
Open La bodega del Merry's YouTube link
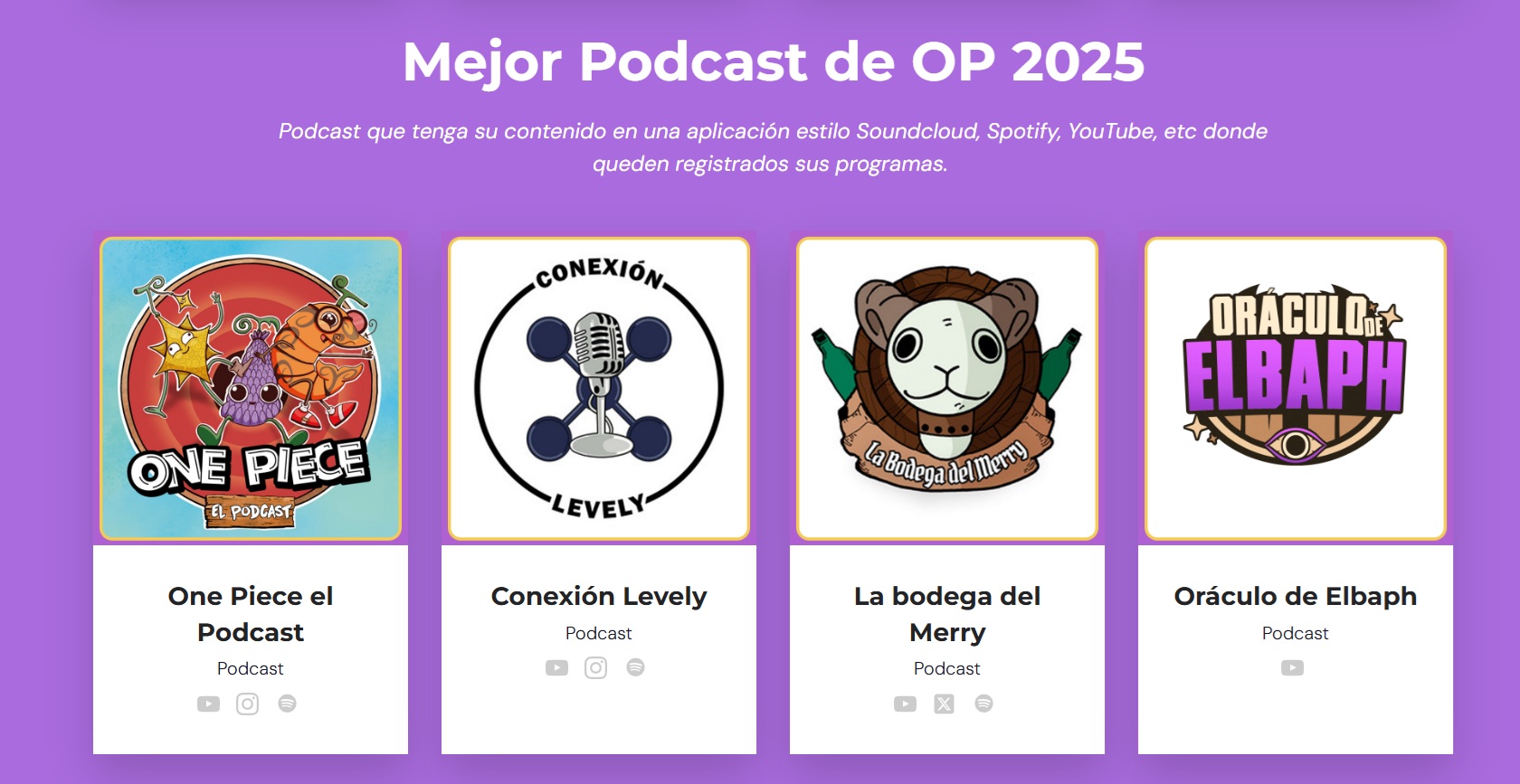(905, 704)
